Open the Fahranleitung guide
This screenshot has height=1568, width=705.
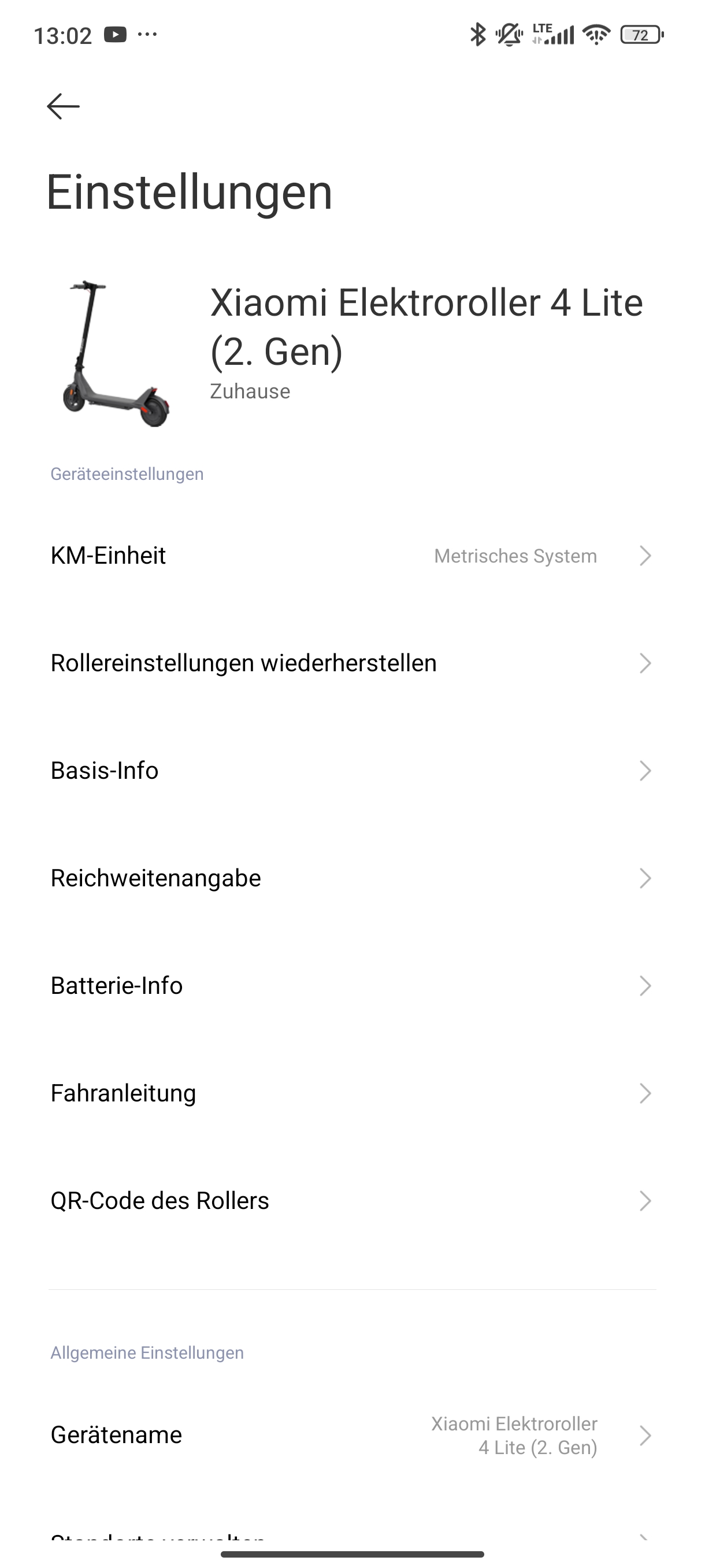pos(352,1093)
